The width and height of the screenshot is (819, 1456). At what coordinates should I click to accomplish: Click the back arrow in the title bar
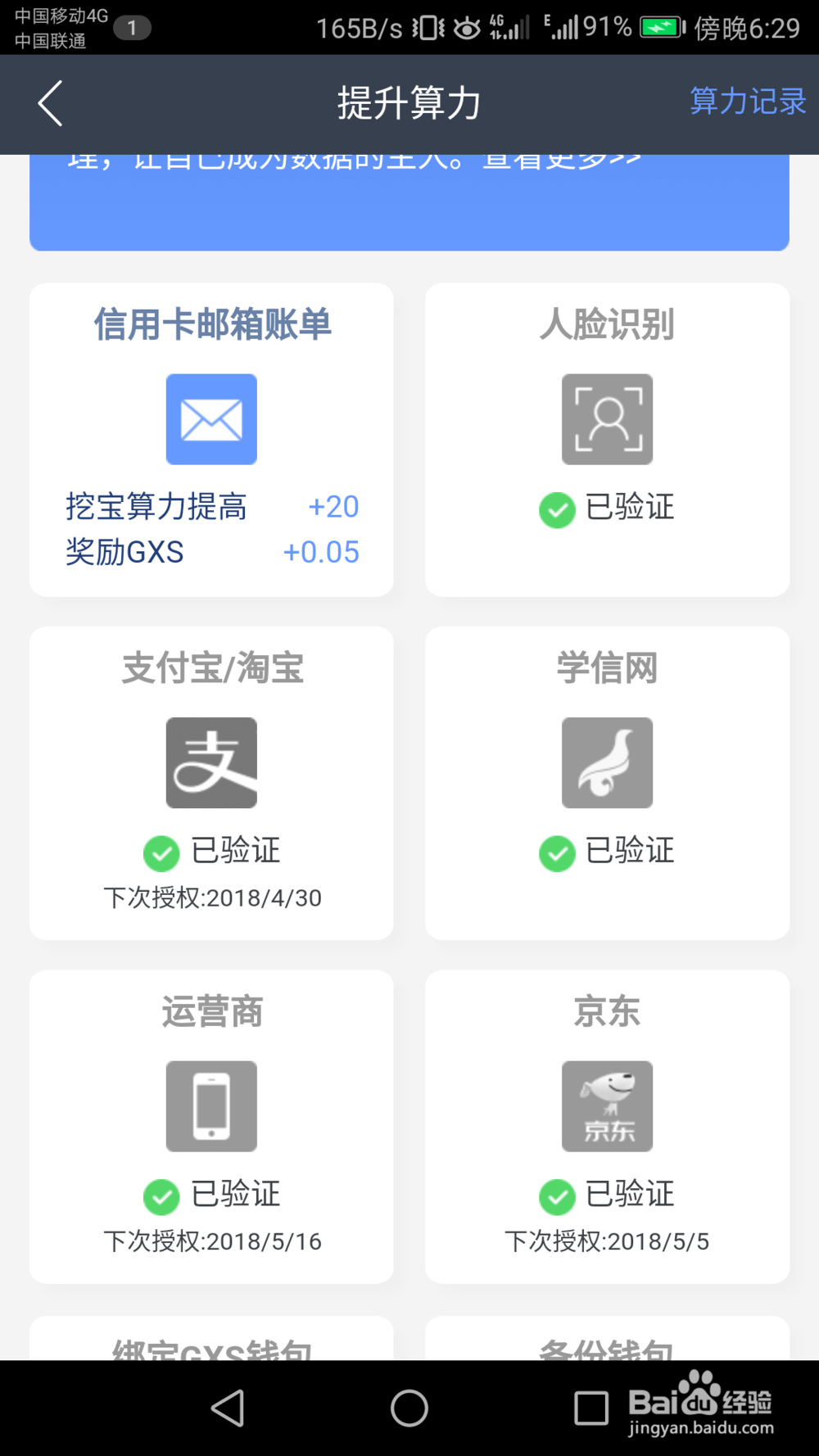click(49, 103)
